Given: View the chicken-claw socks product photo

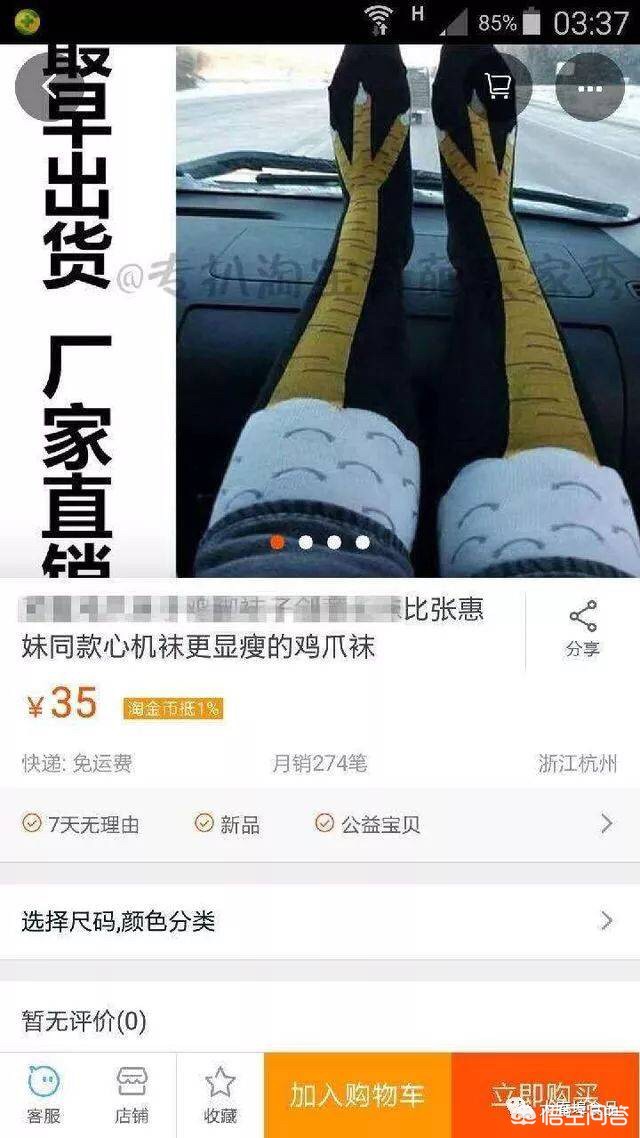Looking at the screenshot, I should 320,311.
